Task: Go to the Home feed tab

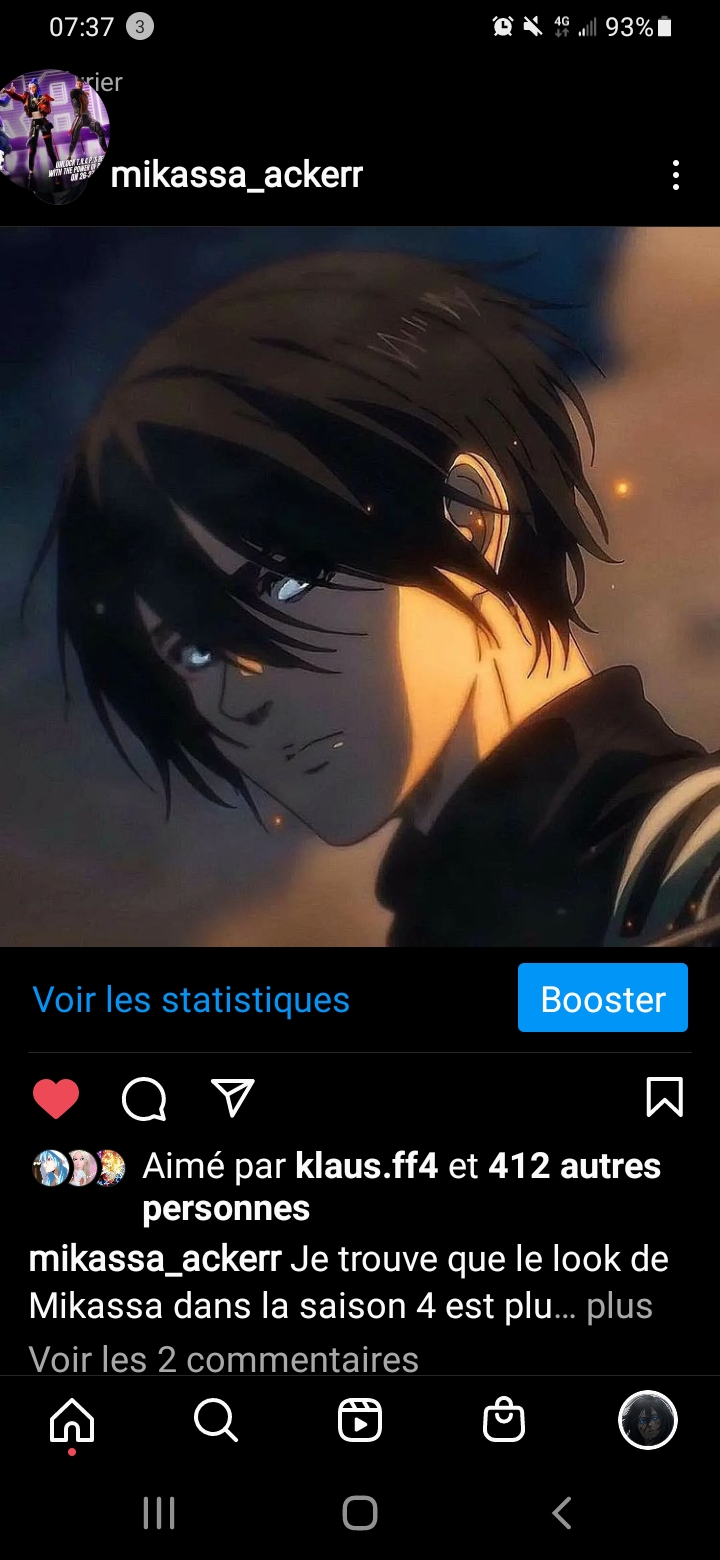Action: point(72,1420)
